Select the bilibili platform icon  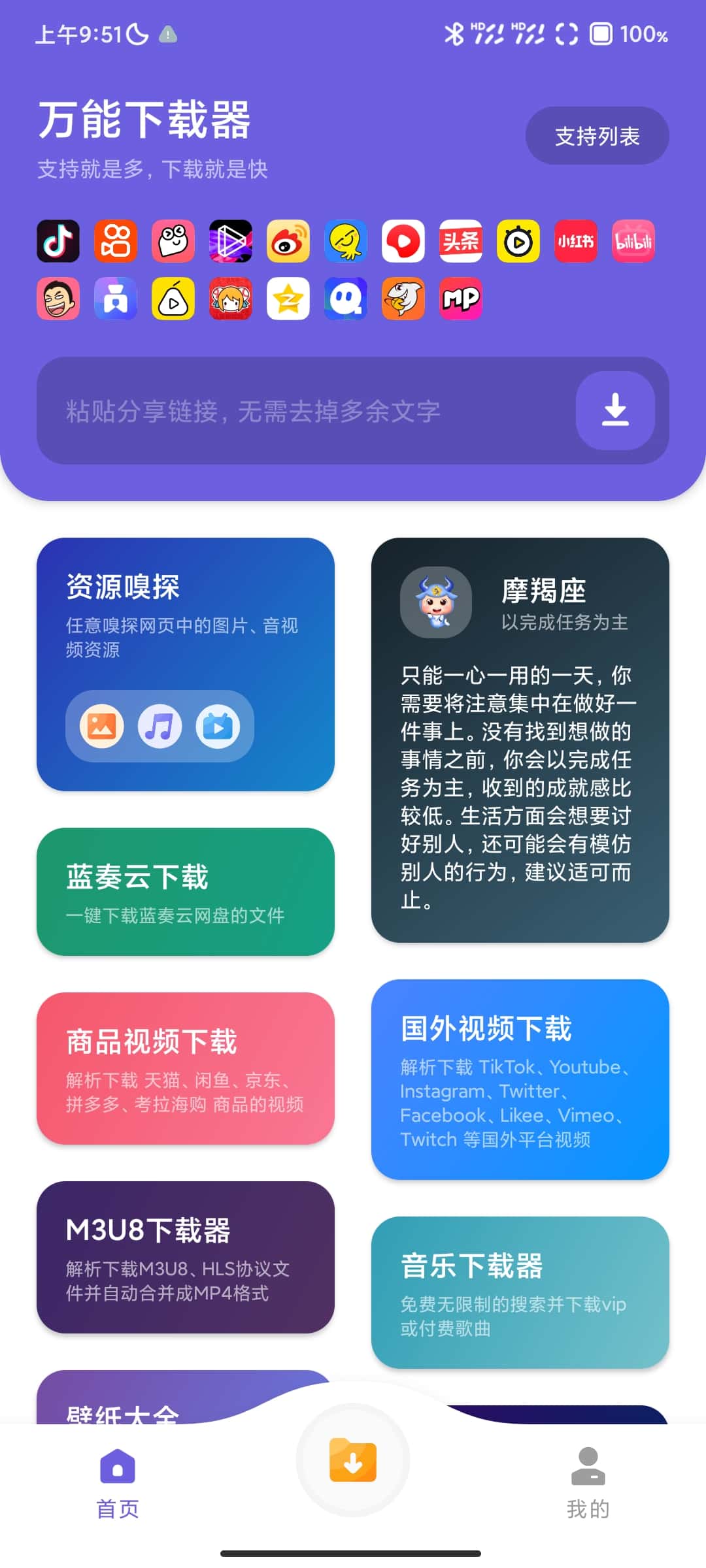click(x=633, y=241)
